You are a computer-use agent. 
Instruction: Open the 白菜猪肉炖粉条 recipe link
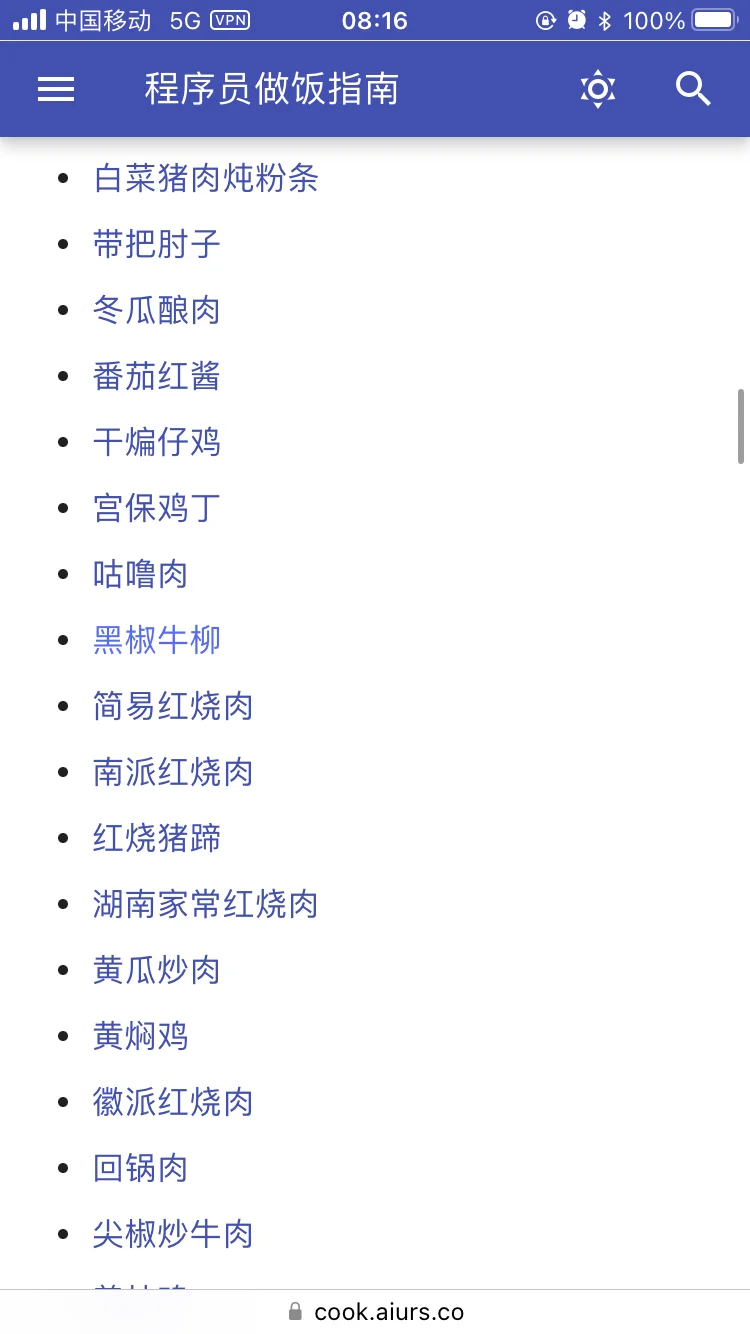[205, 179]
